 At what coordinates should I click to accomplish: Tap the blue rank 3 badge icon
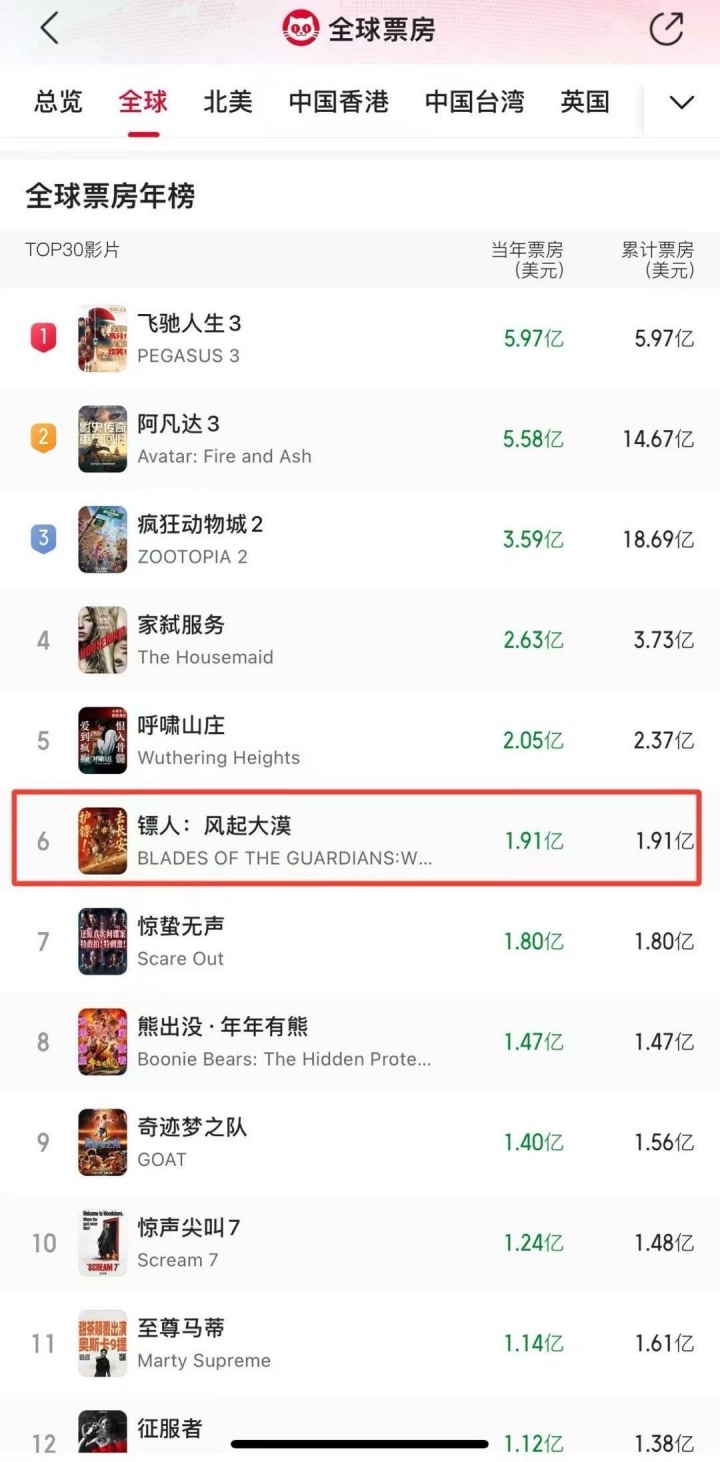point(42,538)
